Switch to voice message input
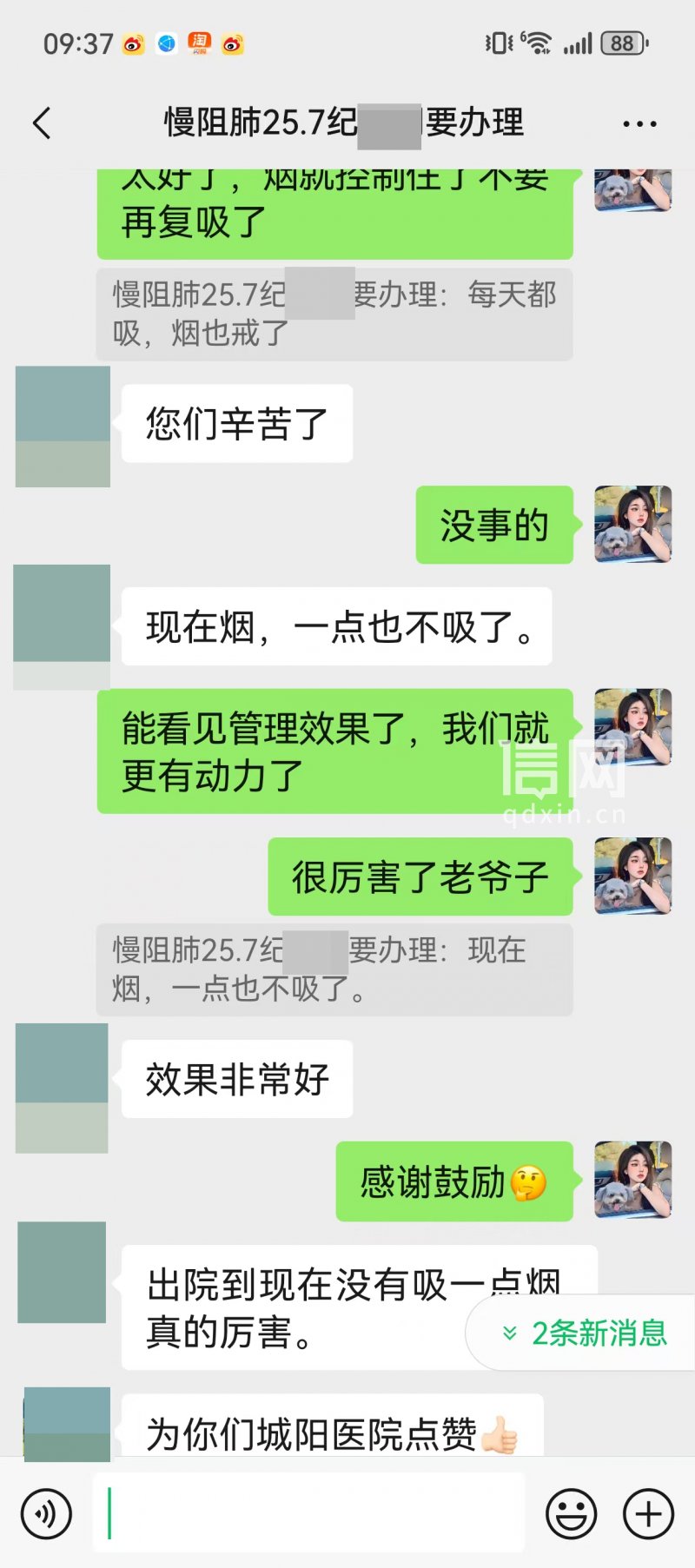 tap(46, 1514)
